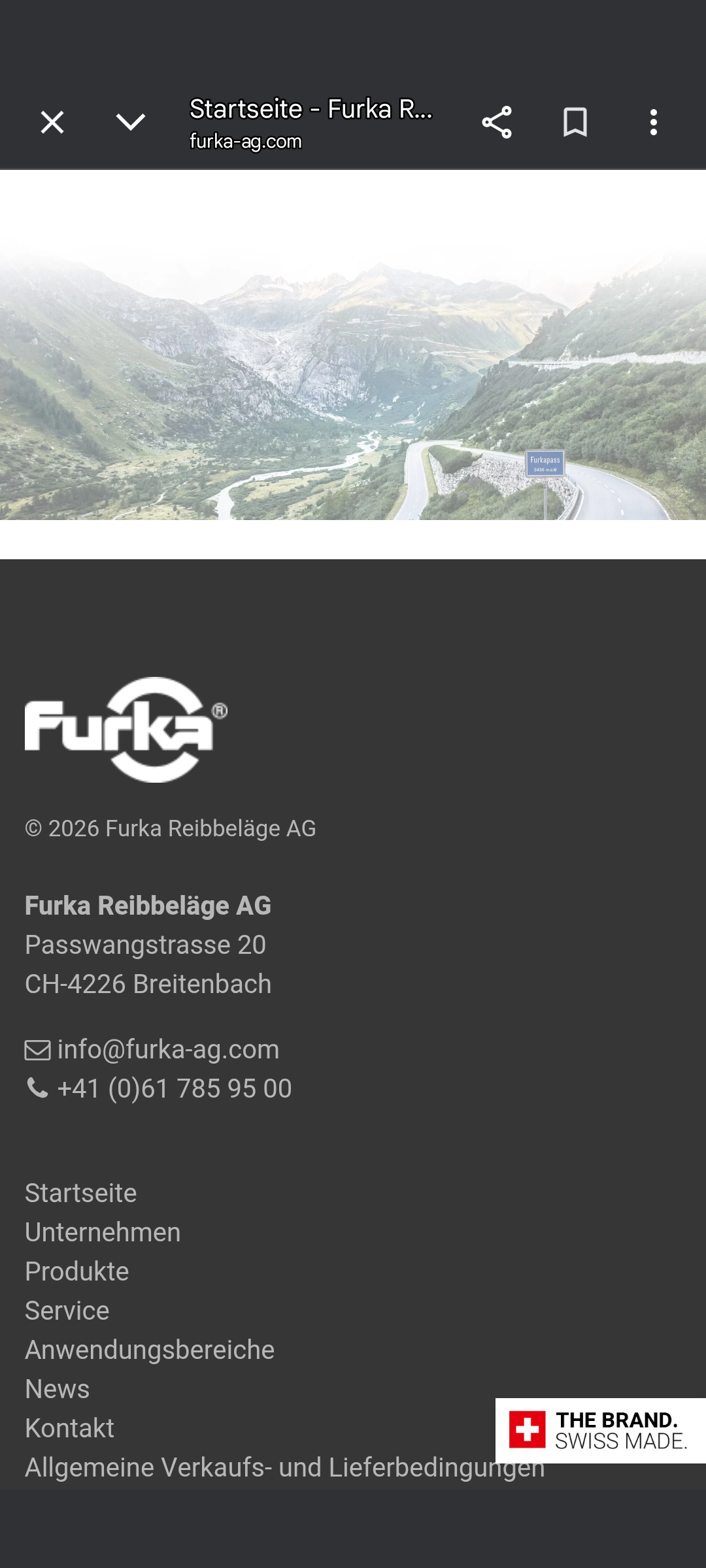706x1568 pixels.
Task: Open the Produkte link
Action: pyautogui.click(x=77, y=1271)
